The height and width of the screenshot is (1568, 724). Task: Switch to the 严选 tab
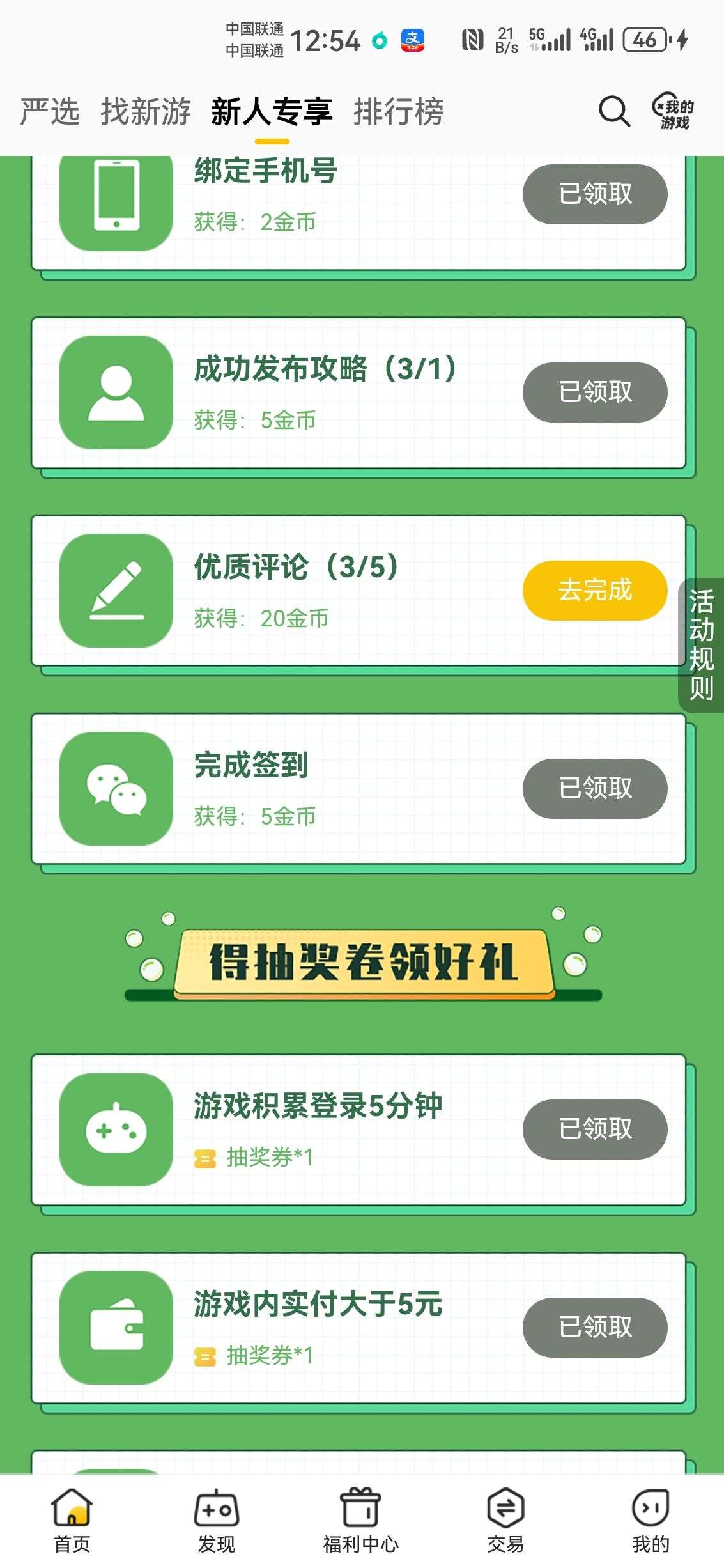pos(49,111)
